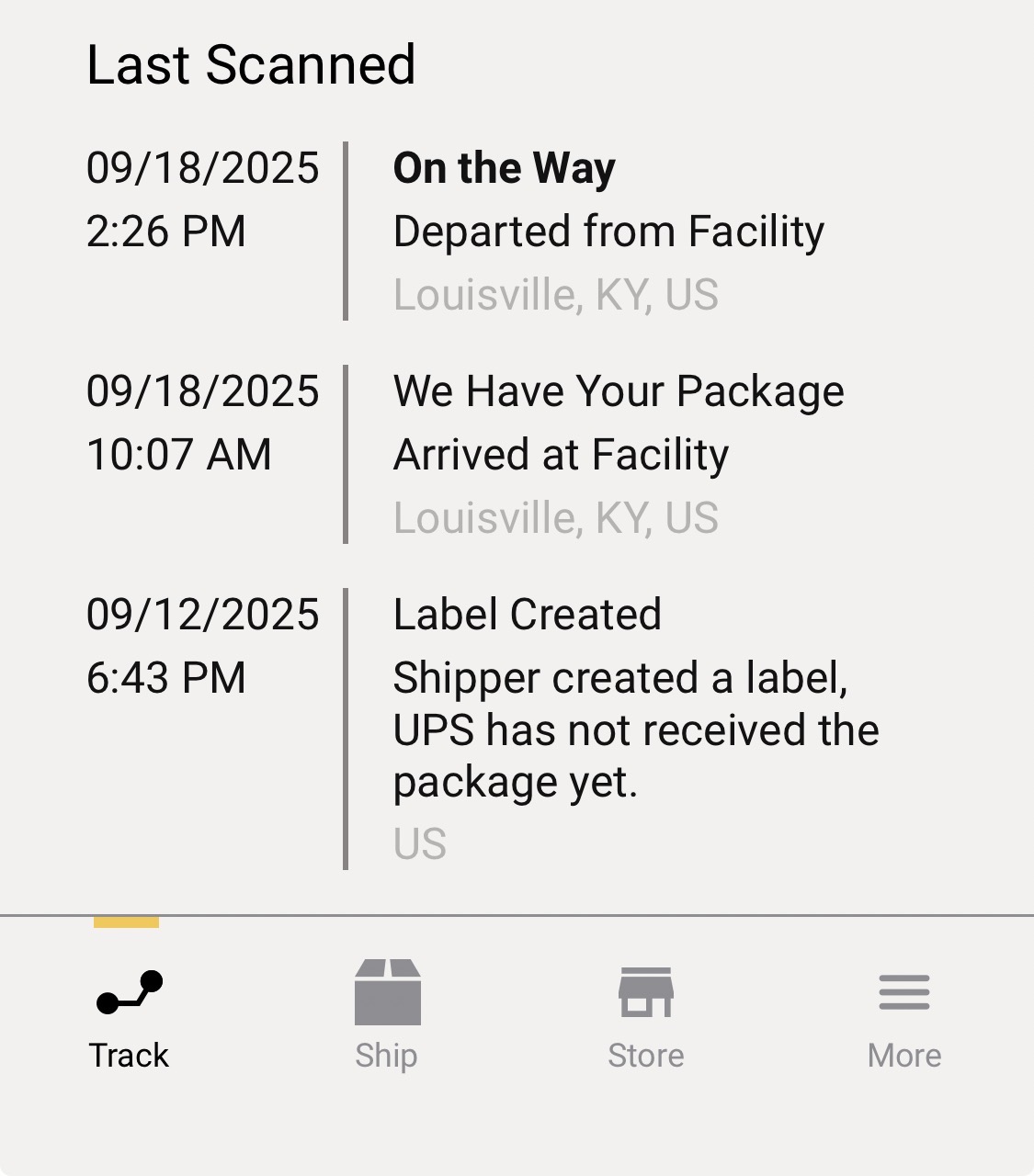The width and height of the screenshot is (1034, 1176).
Task: Switch to the Ship tab
Action: coord(387,1015)
